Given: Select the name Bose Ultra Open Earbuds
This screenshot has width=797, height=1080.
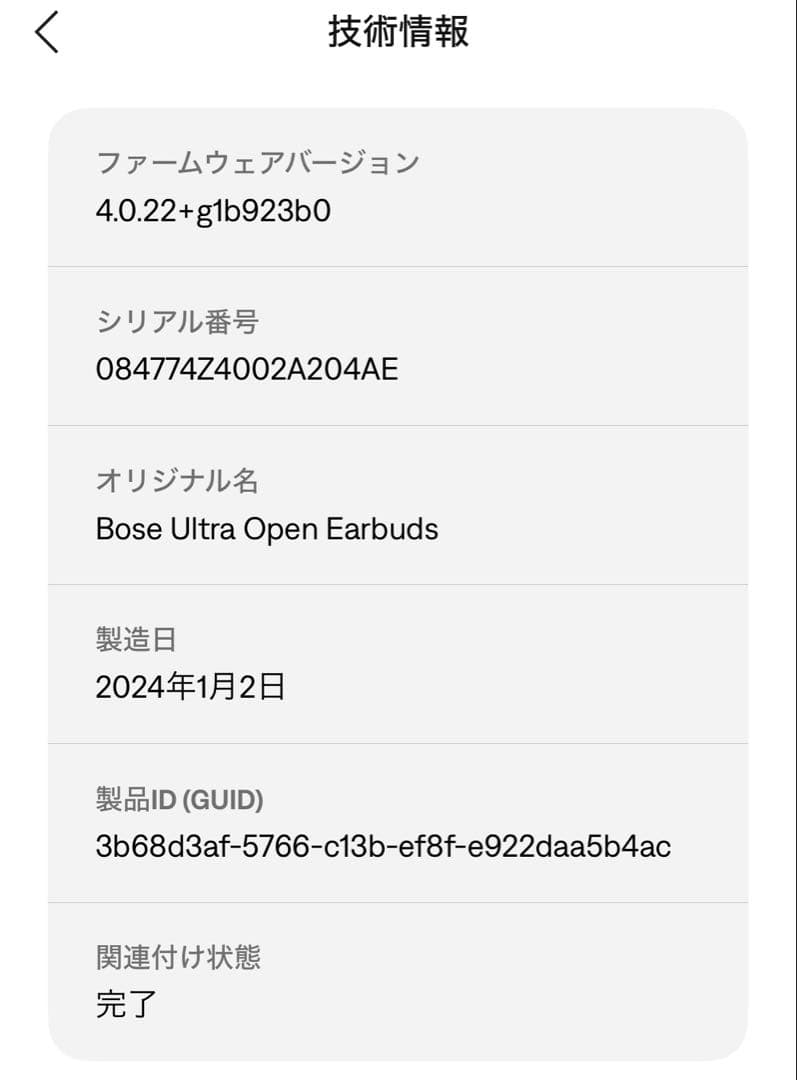Looking at the screenshot, I should (266, 529).
